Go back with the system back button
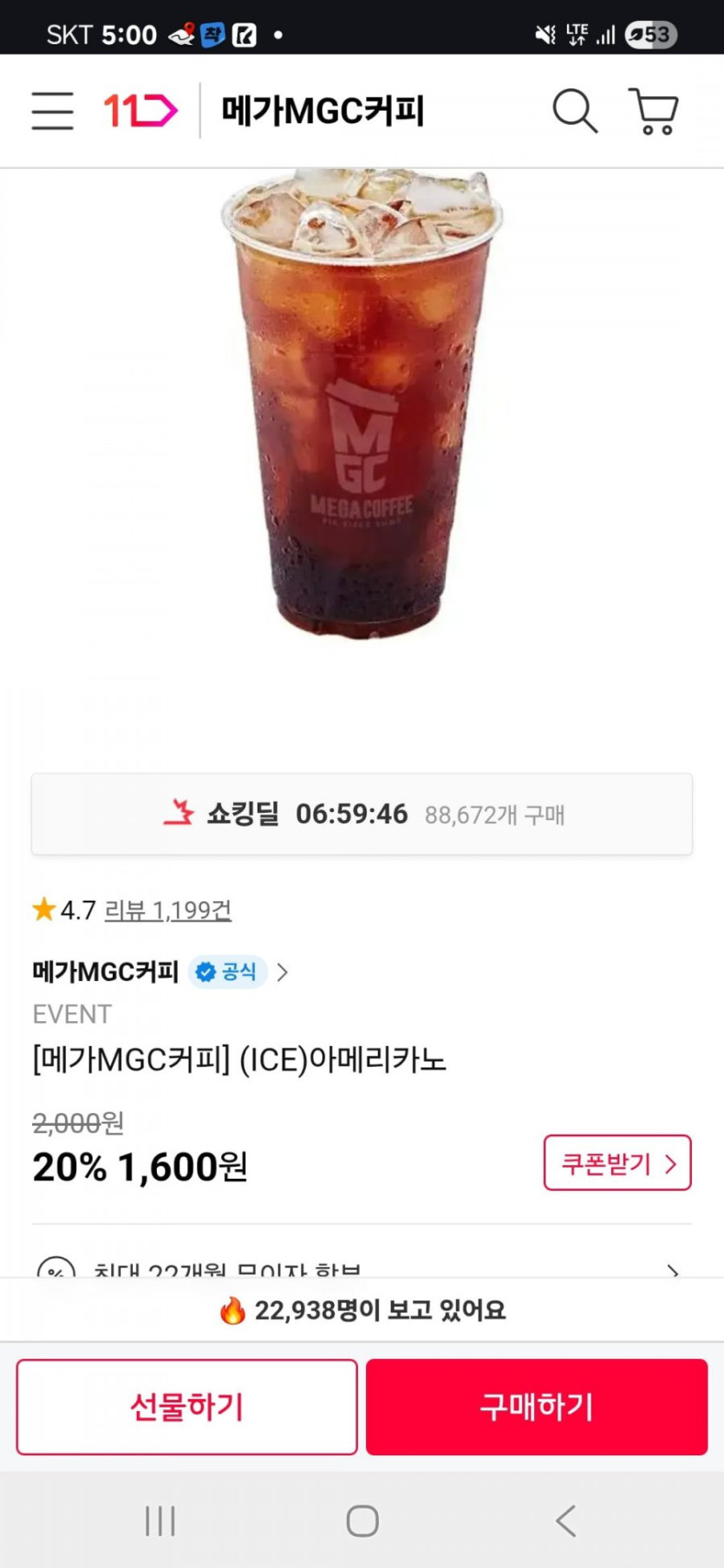This screenshot has width=724, height=1568. tap(565, 1520)
